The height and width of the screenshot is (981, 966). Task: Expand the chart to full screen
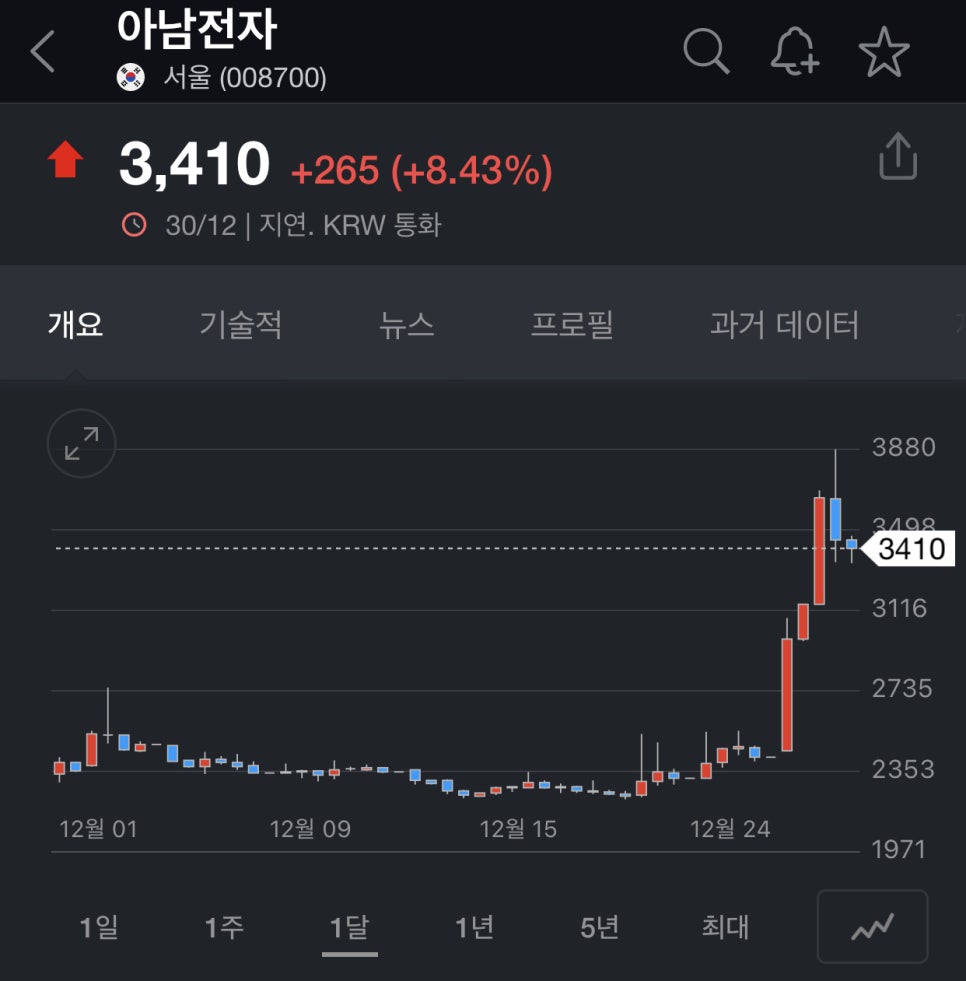[82, 443]
